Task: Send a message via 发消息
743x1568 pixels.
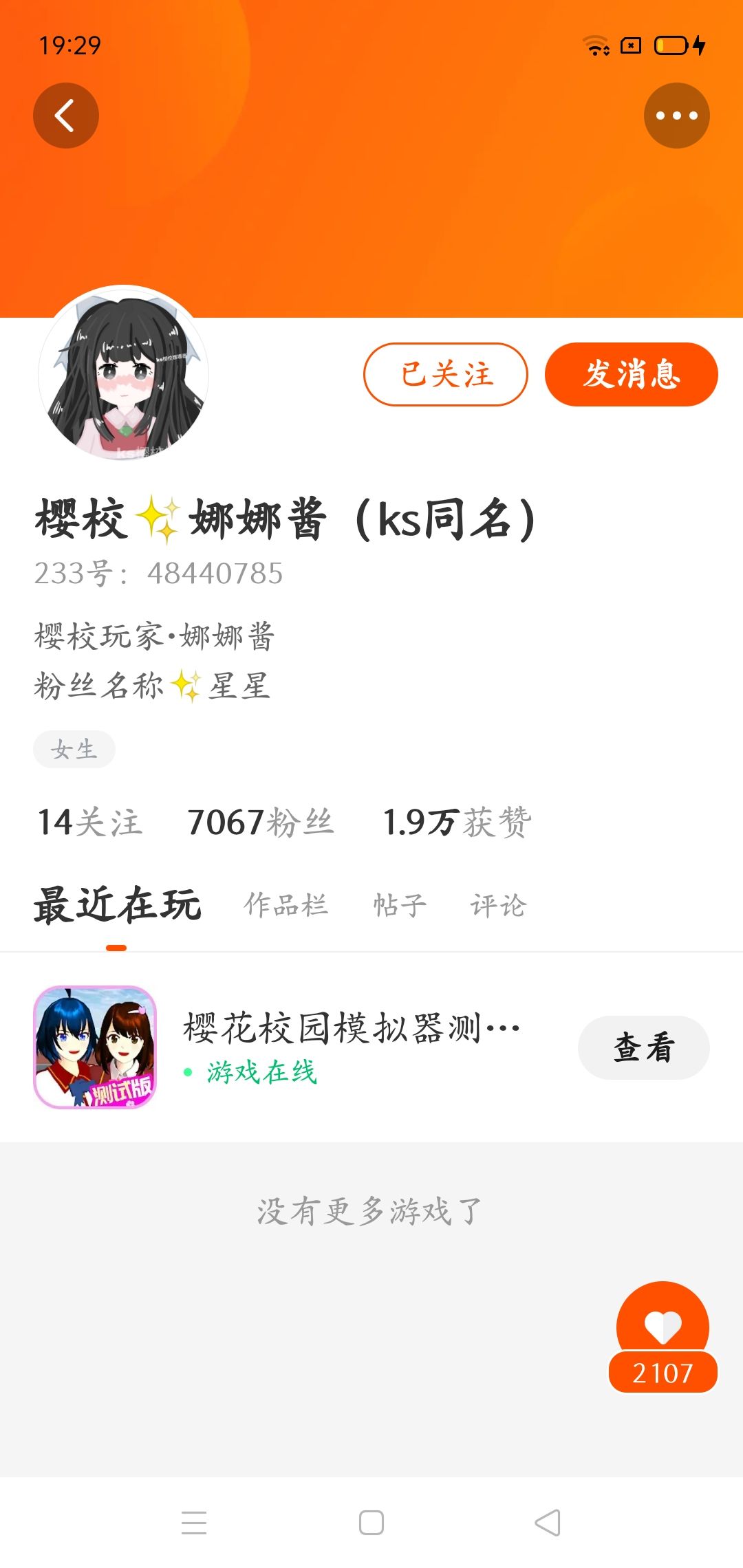Action: tap(631, 375)
